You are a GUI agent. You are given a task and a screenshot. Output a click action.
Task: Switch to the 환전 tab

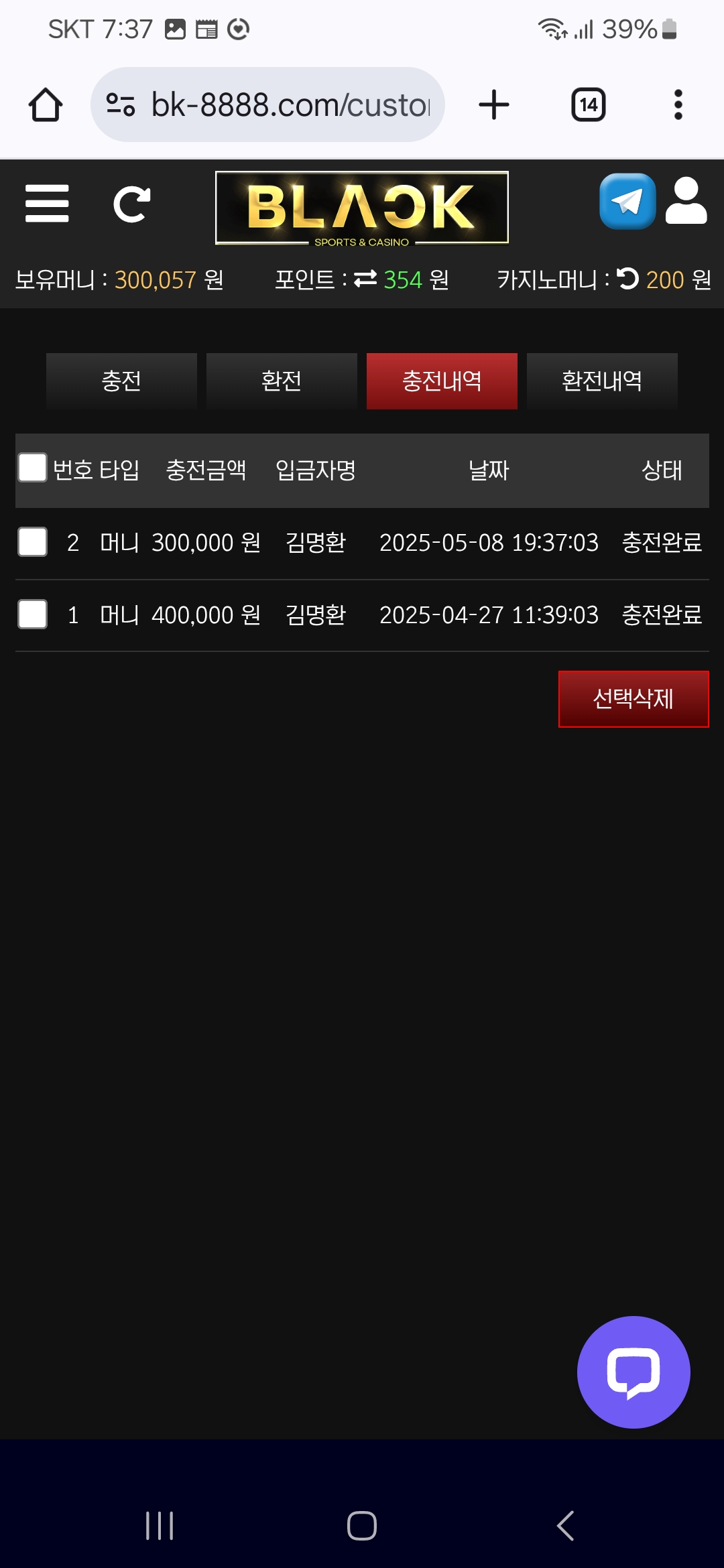282,381
